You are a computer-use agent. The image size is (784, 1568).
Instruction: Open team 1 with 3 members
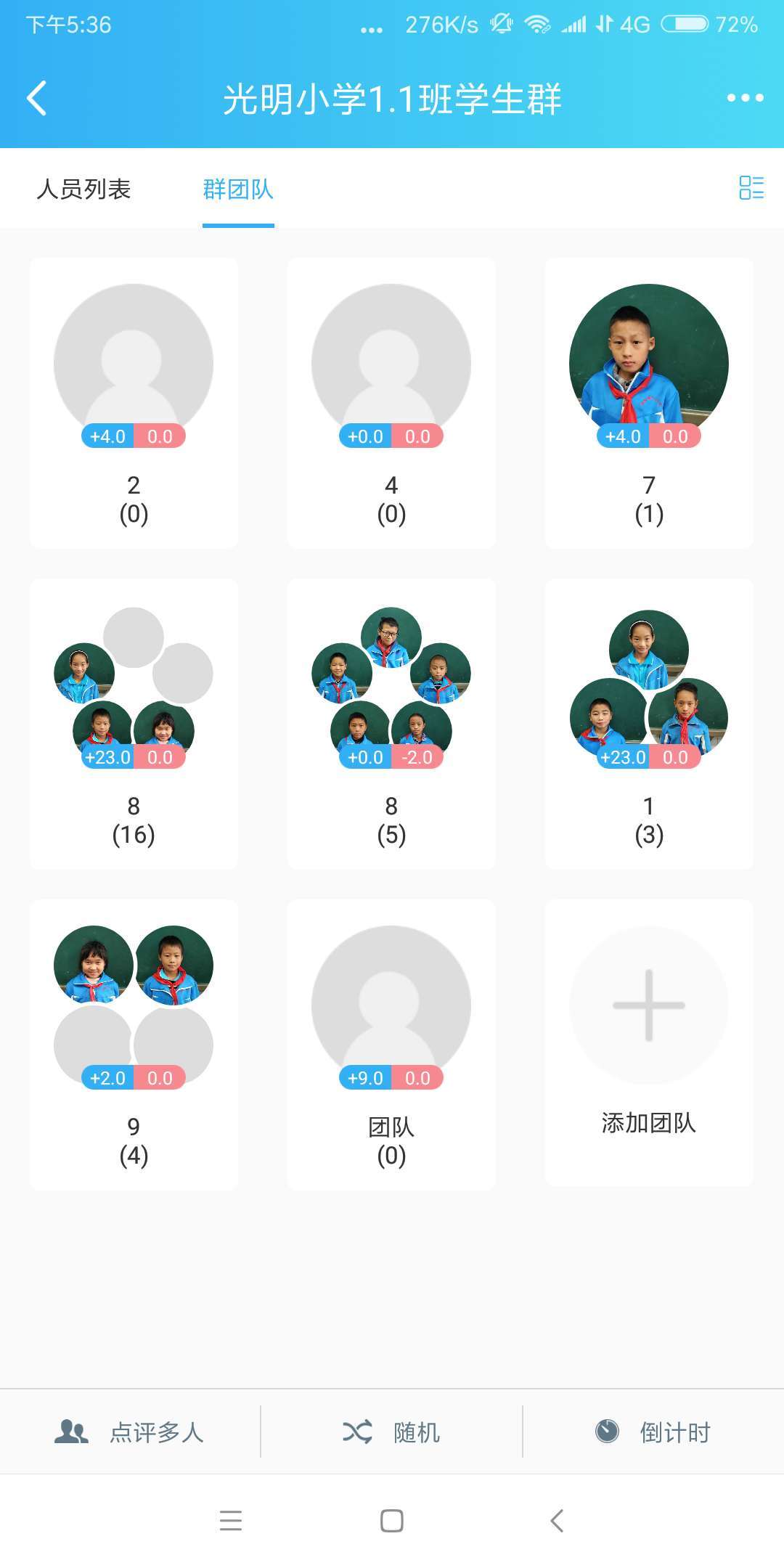coord(648,724)
